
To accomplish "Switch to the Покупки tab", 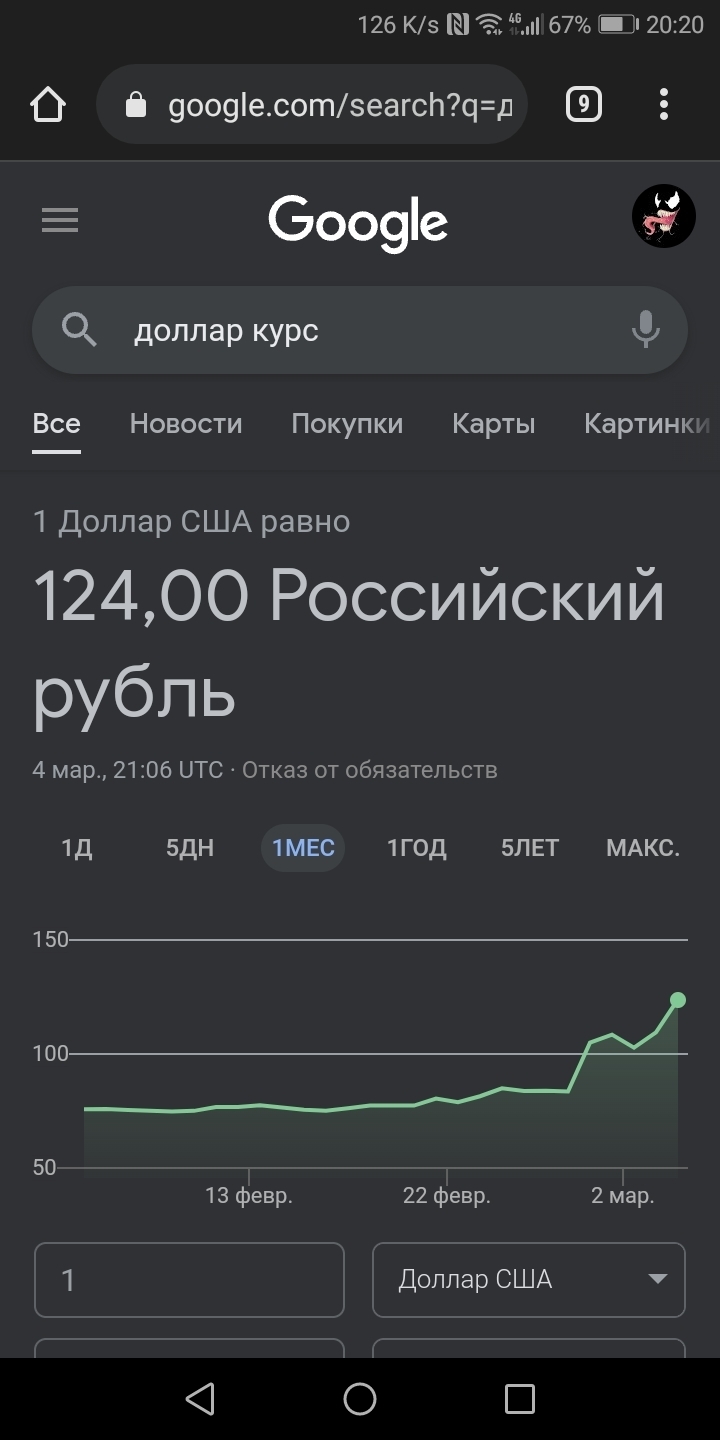I will click(347, 424).
